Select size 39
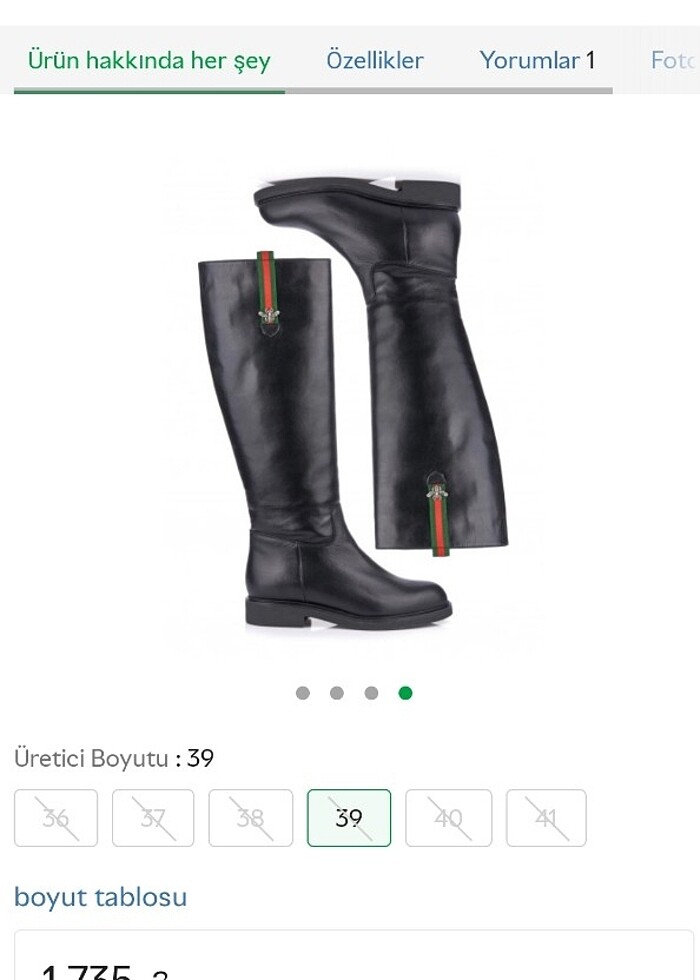Viewport: 700px width, 980px height. click(x=349, y=818)
